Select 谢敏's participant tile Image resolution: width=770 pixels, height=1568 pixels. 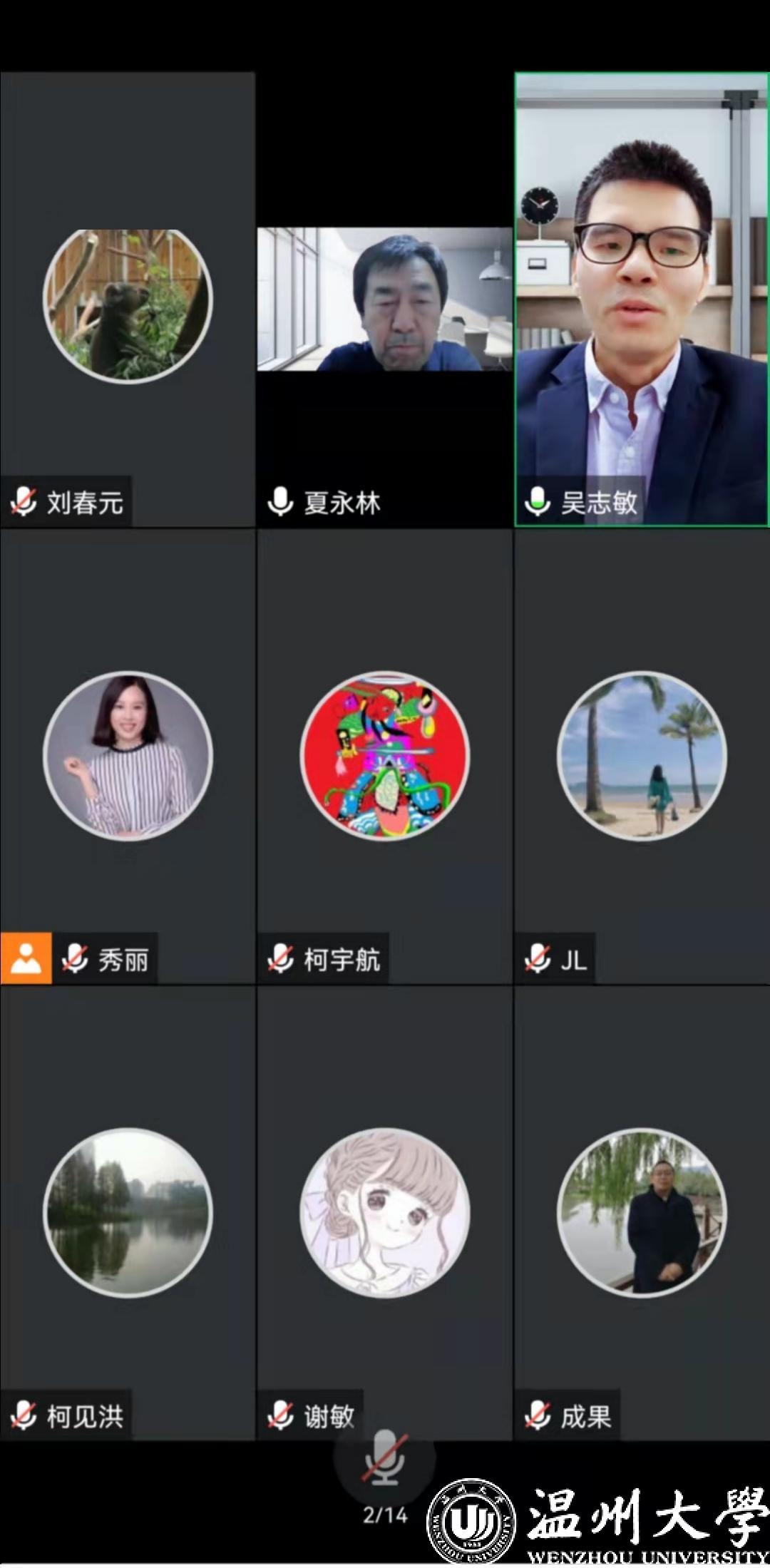(x=384, y=1212)
